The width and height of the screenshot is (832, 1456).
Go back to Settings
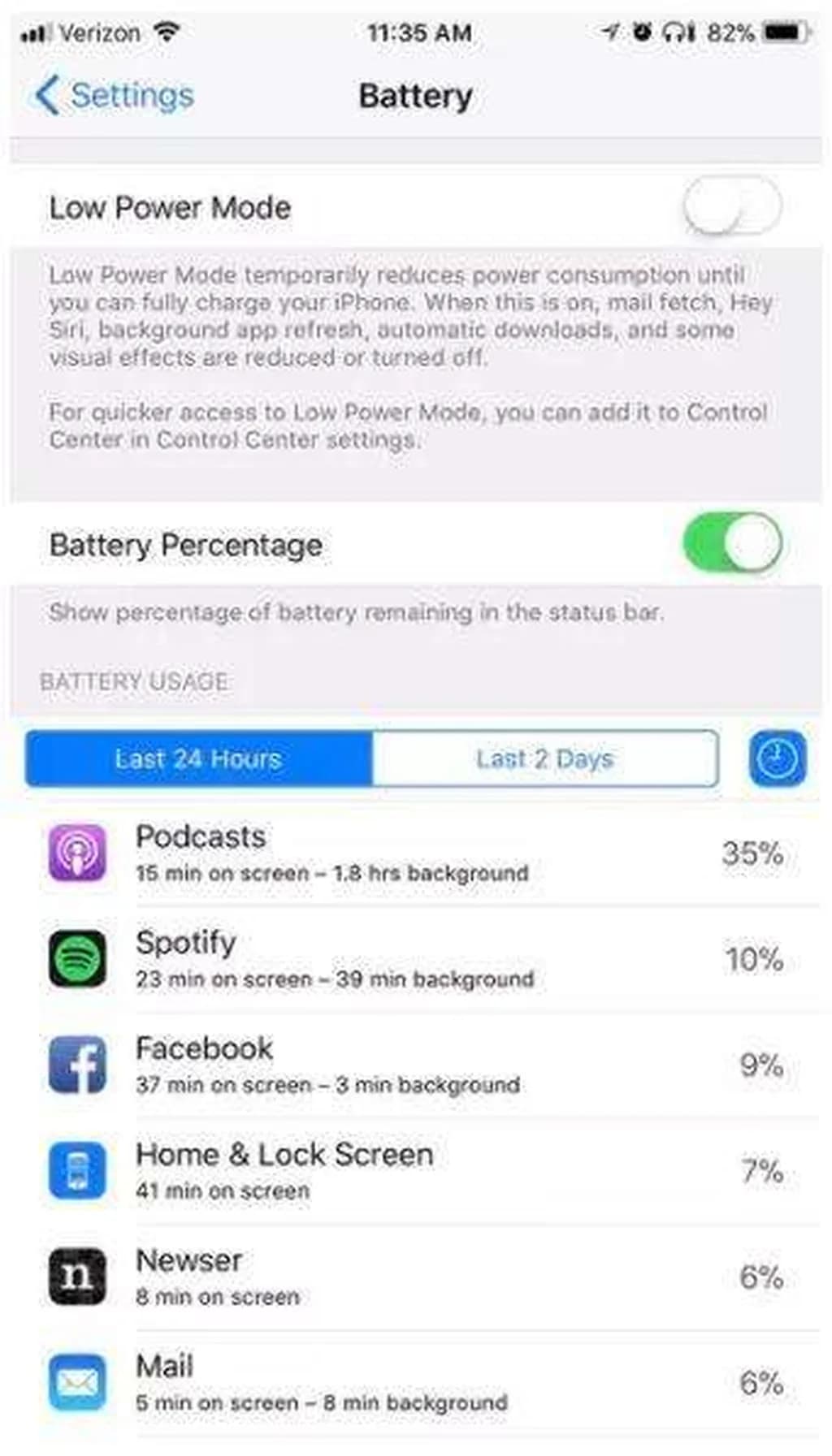pyautogui.click(x=114, y=96)
